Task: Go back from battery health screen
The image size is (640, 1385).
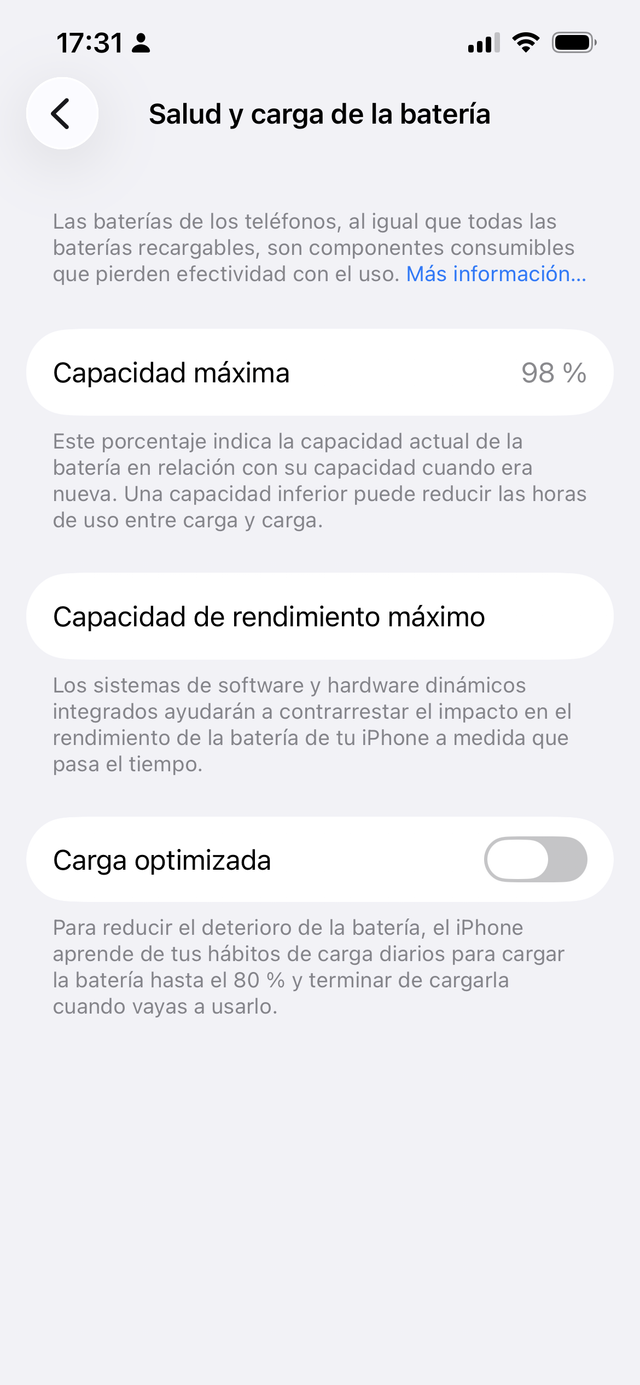Action: tap(62, 114)
